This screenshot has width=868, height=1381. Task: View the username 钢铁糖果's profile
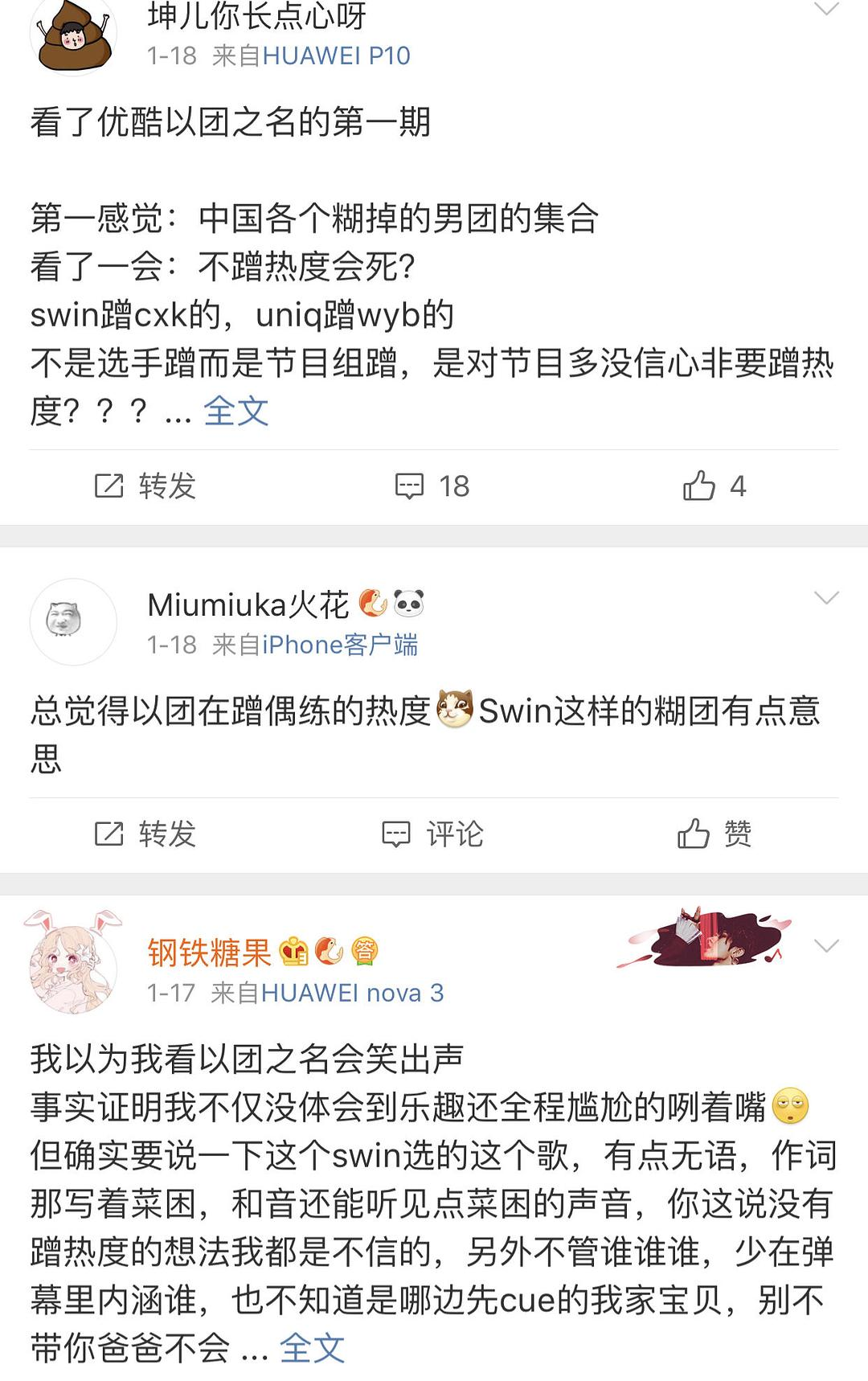click(210, 953)
